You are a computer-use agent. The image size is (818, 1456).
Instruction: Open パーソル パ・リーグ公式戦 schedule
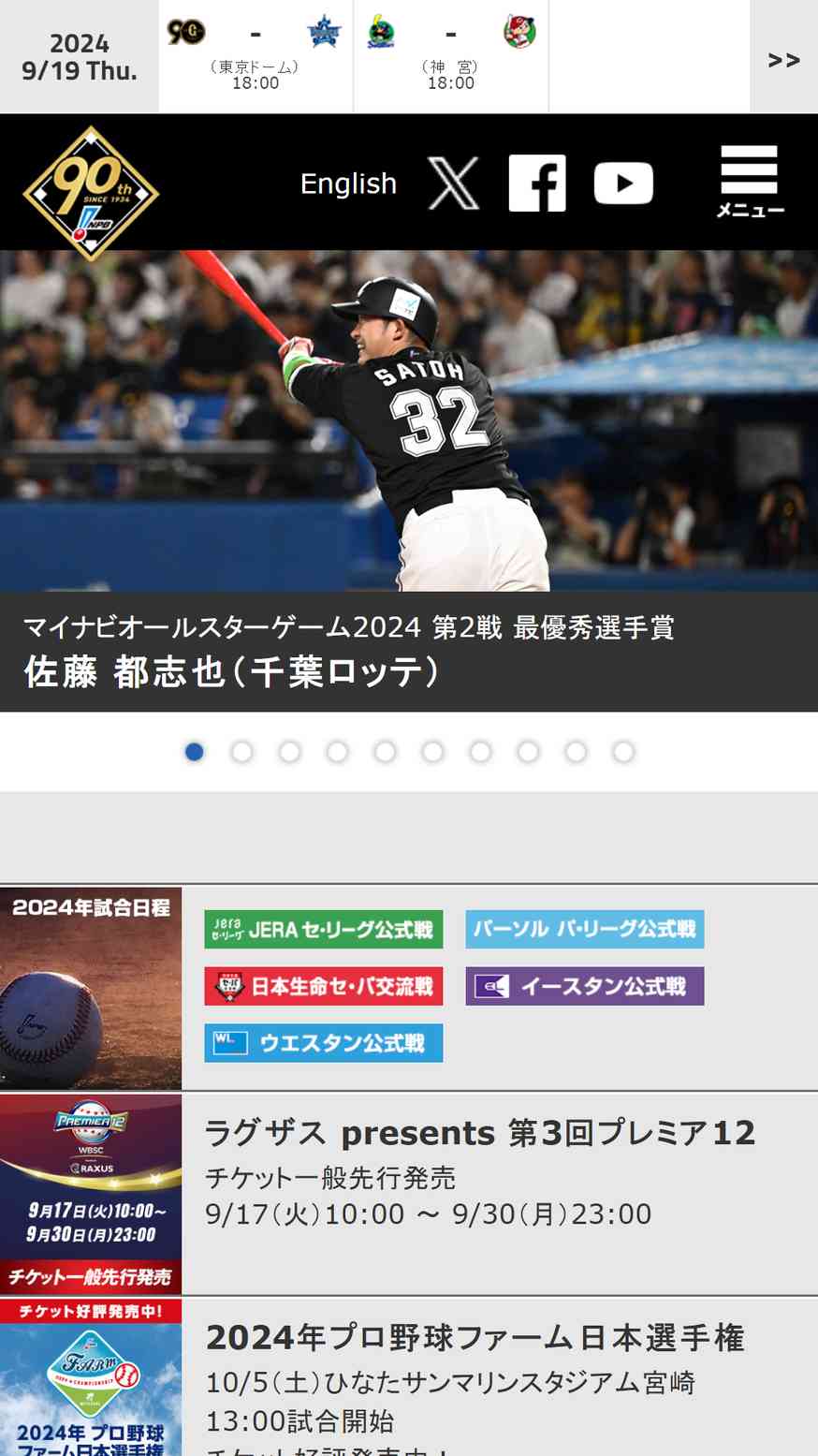(x=584, y=930)
